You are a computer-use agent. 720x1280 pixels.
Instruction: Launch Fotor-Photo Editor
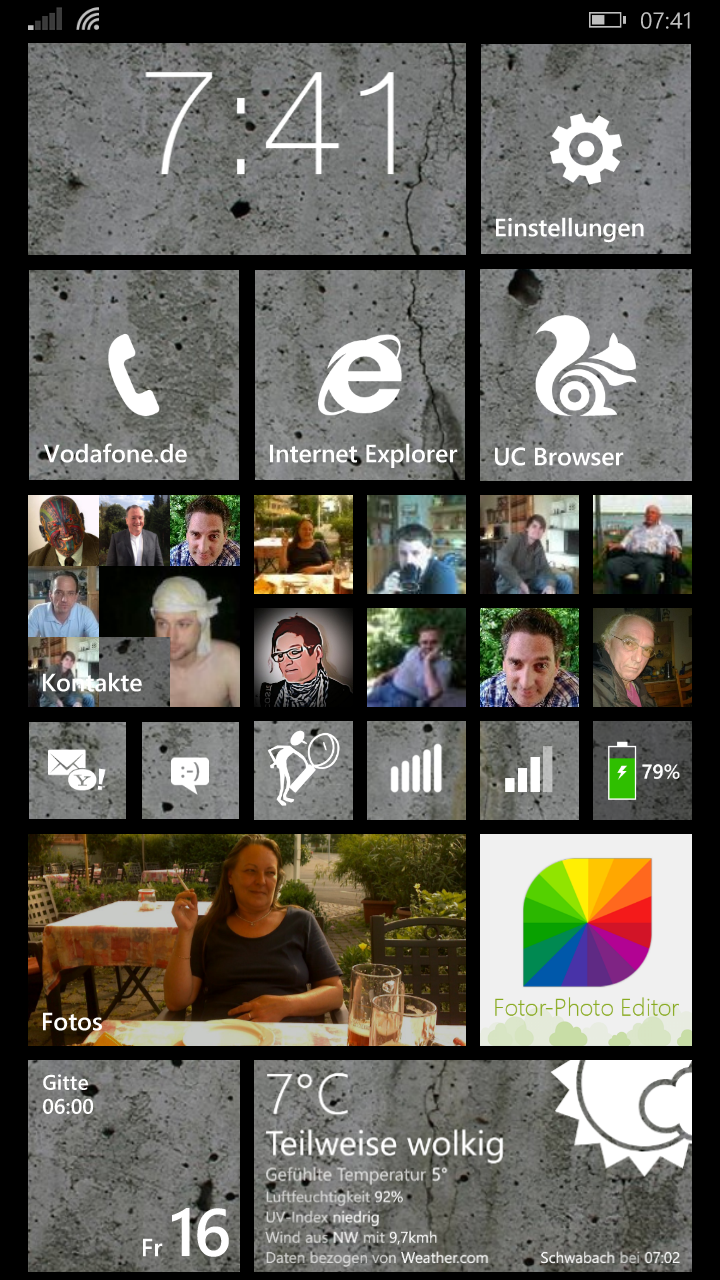tap(585, 939)
